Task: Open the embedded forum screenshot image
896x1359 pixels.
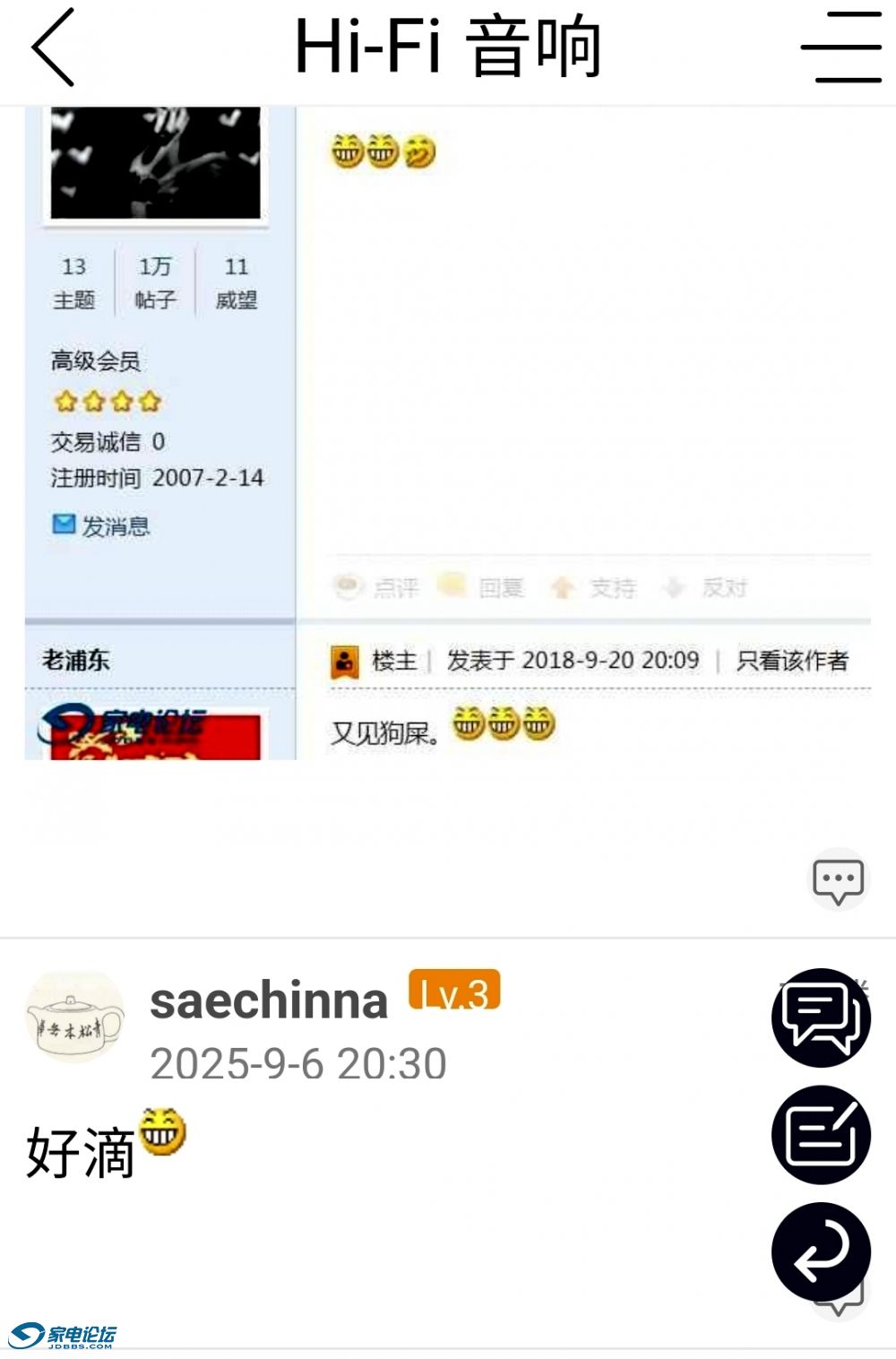Action: coord(448,432)
